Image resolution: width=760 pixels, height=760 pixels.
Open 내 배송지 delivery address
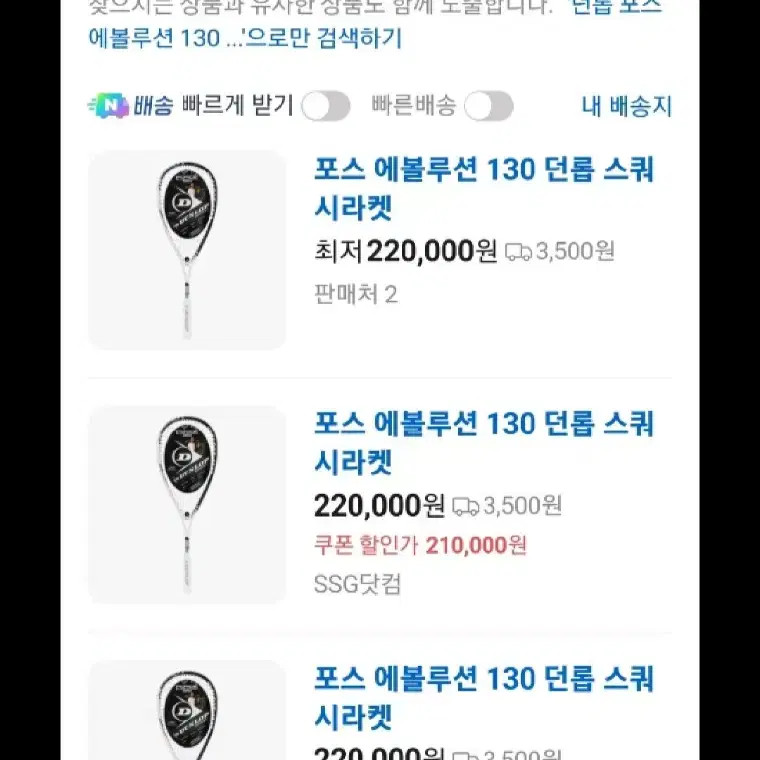click(x=627, y=106)
